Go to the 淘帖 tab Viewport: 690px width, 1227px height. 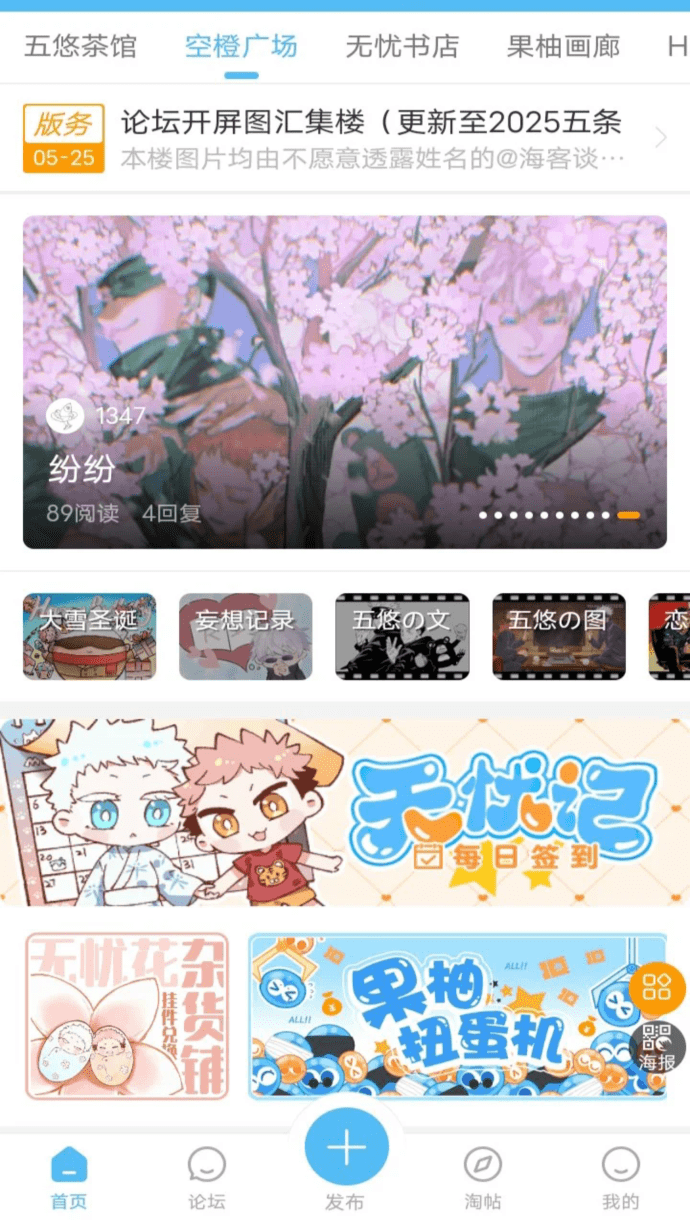pos(483,1178)
